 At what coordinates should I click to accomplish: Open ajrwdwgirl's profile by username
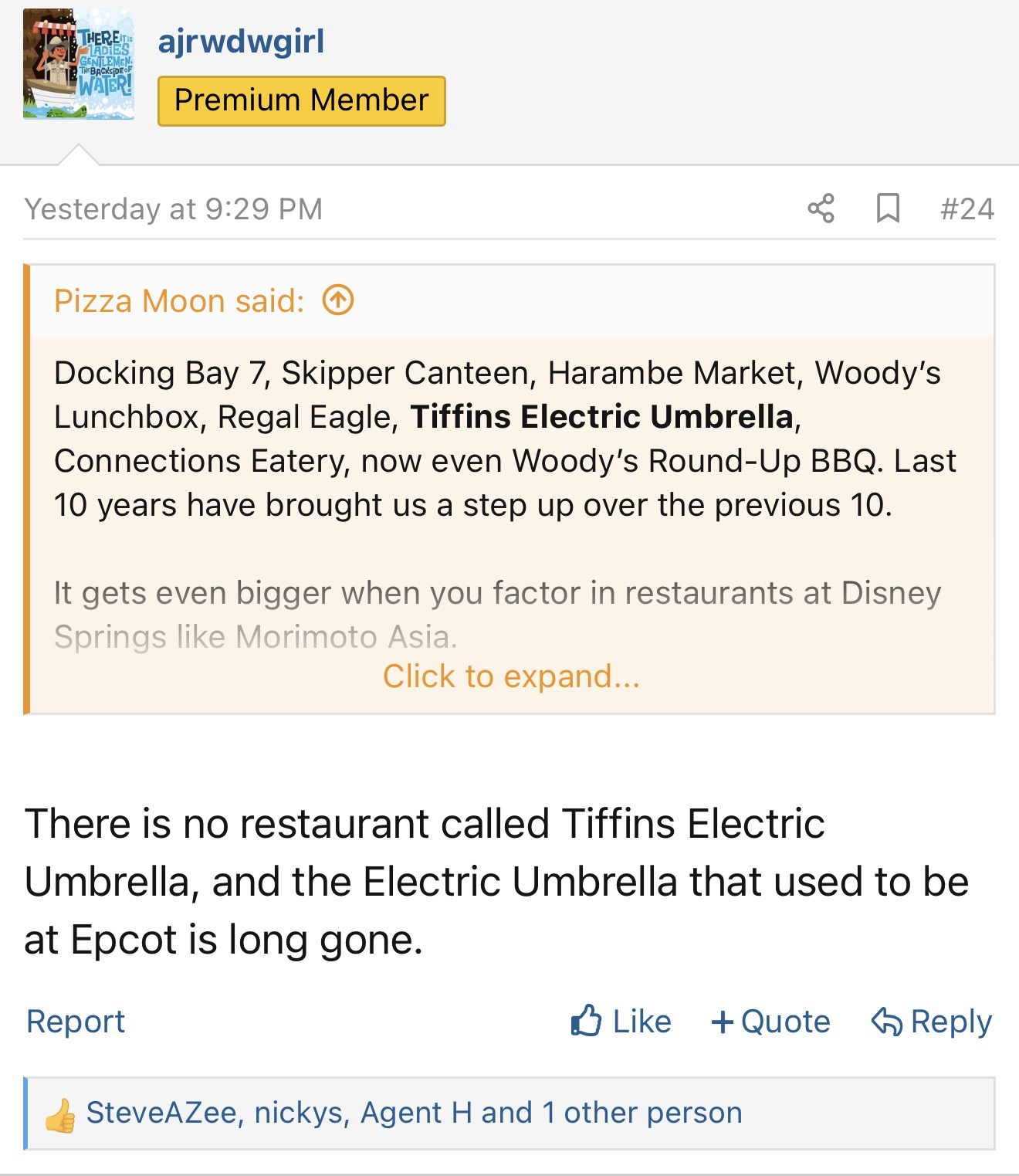coord(241,41)
